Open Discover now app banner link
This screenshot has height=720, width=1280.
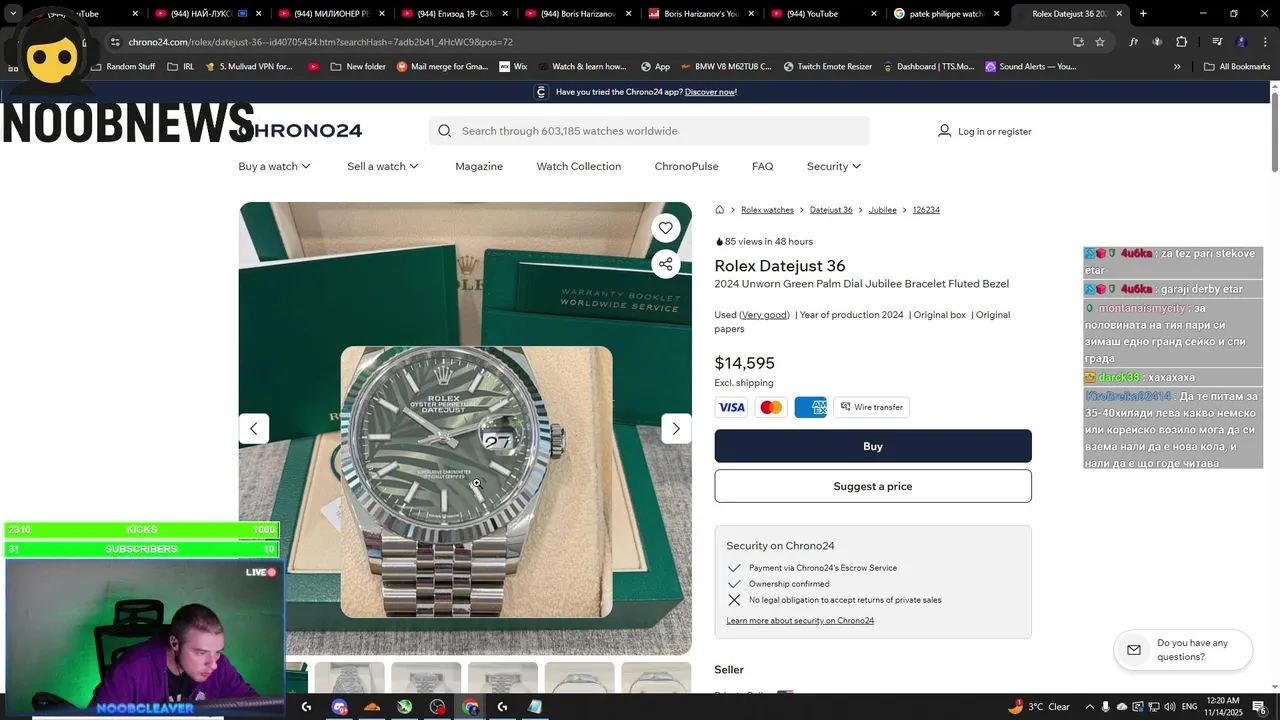(x=710, y=92)
